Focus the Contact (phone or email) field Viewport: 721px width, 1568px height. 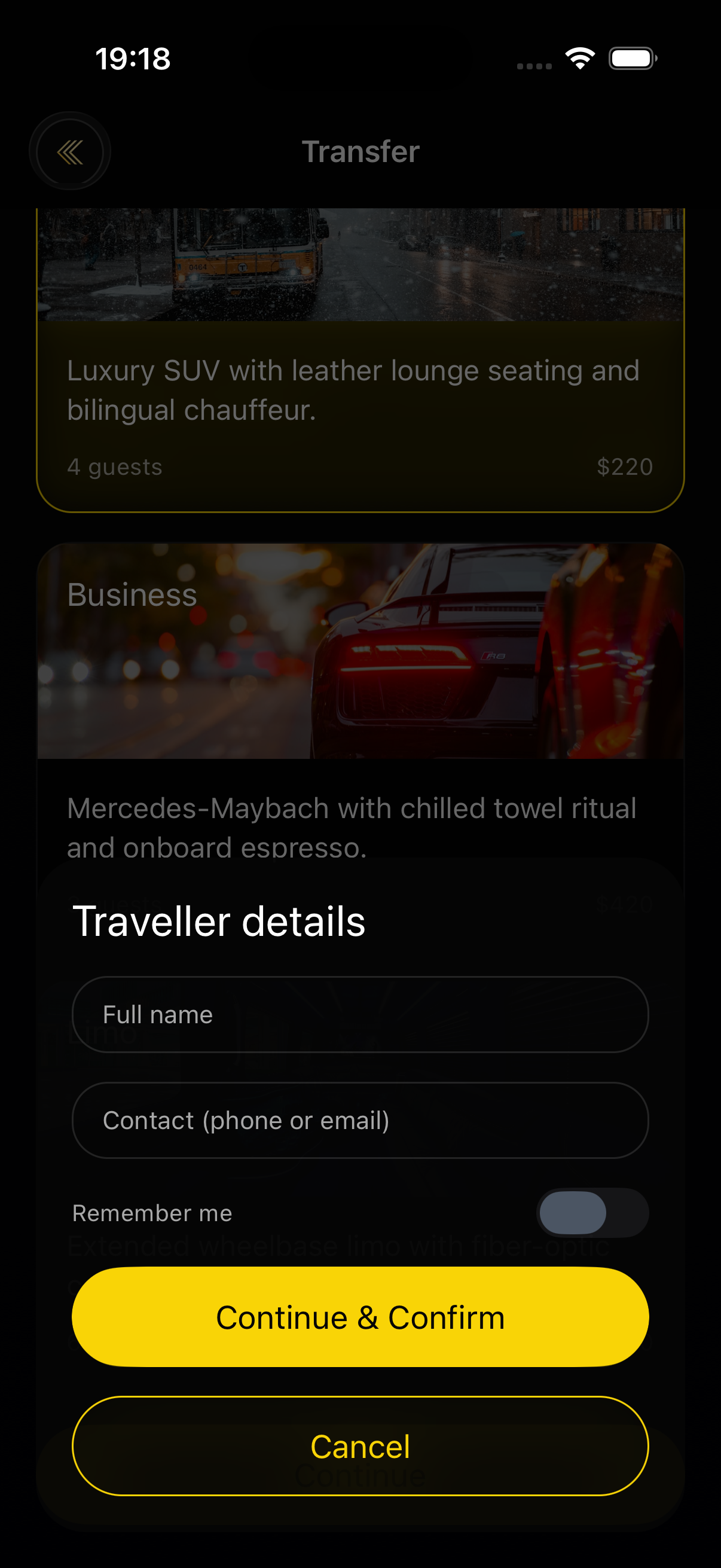pos(360,1120)
